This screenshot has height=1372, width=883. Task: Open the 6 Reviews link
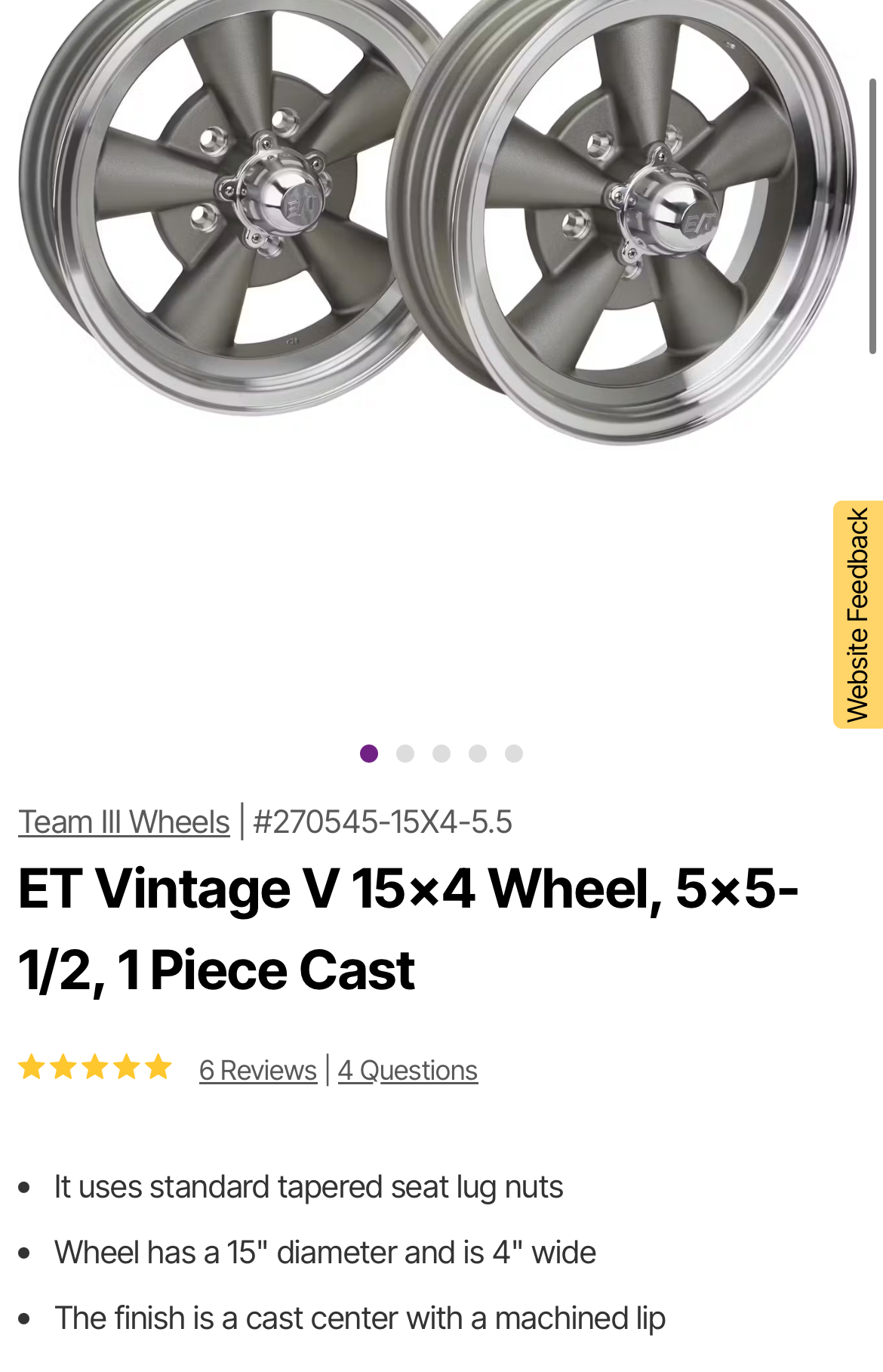(x=257, y=1070)
